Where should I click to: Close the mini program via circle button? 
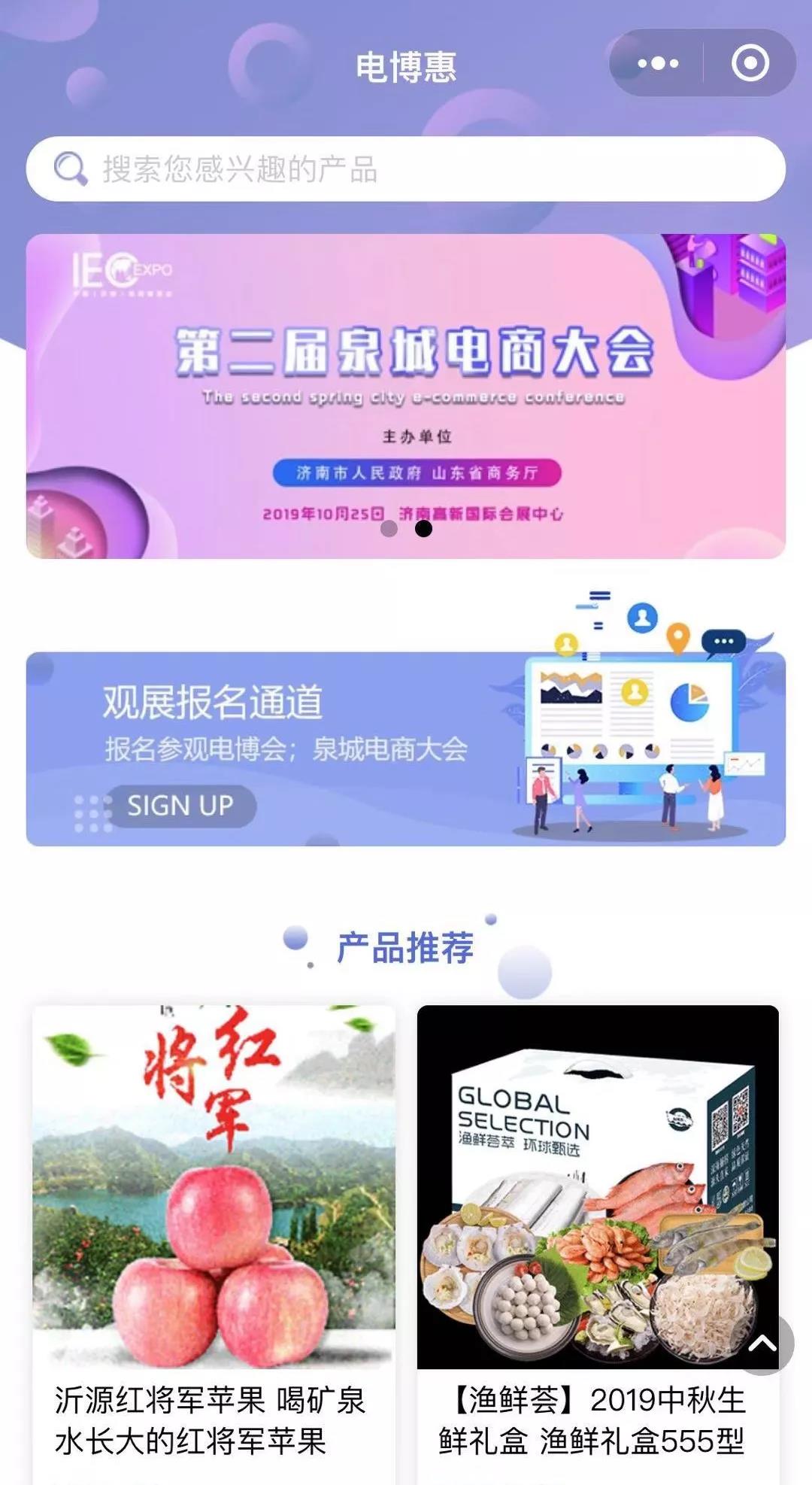pos(750,63)
